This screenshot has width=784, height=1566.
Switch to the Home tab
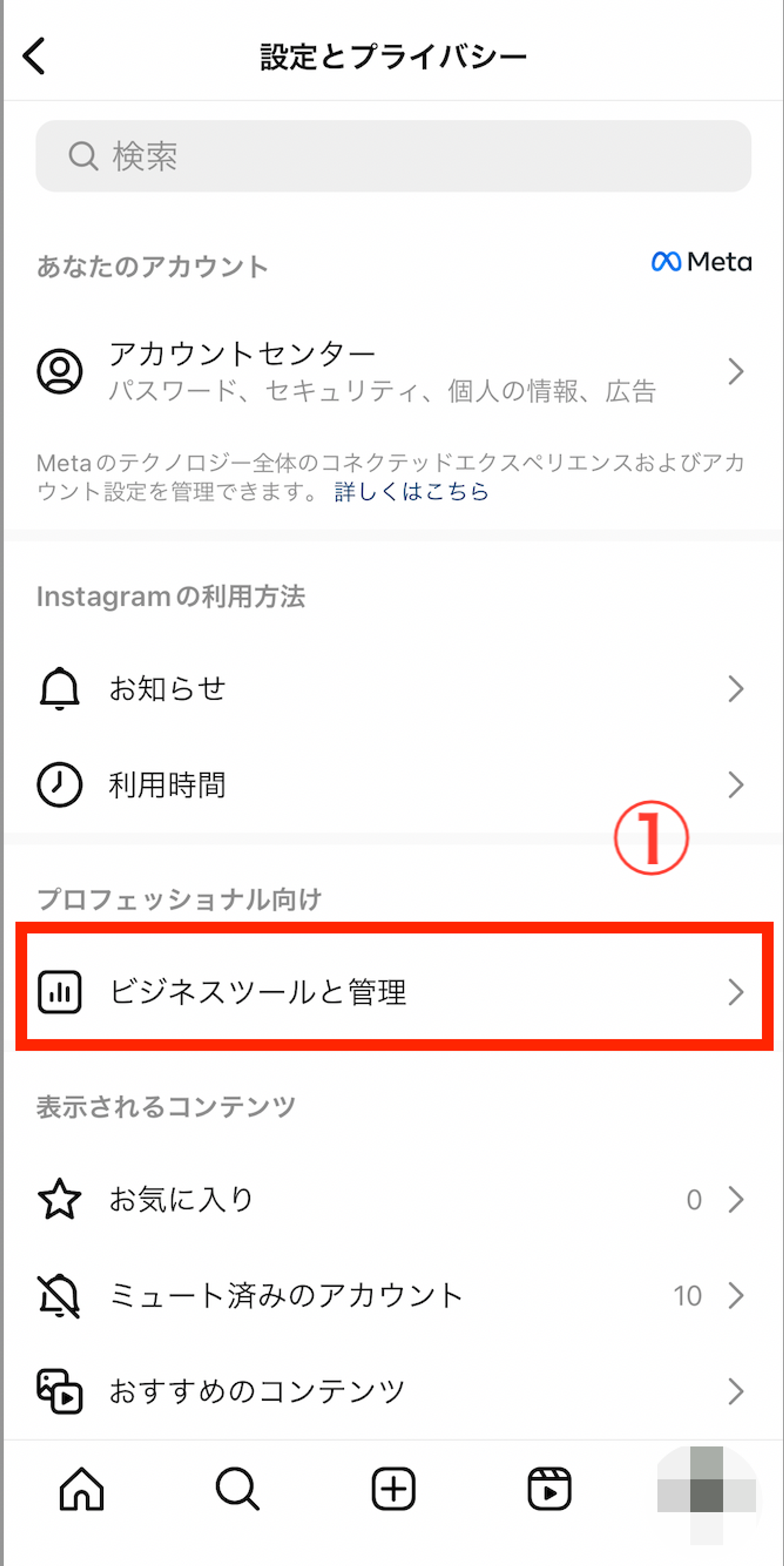tap(82, 1489)
